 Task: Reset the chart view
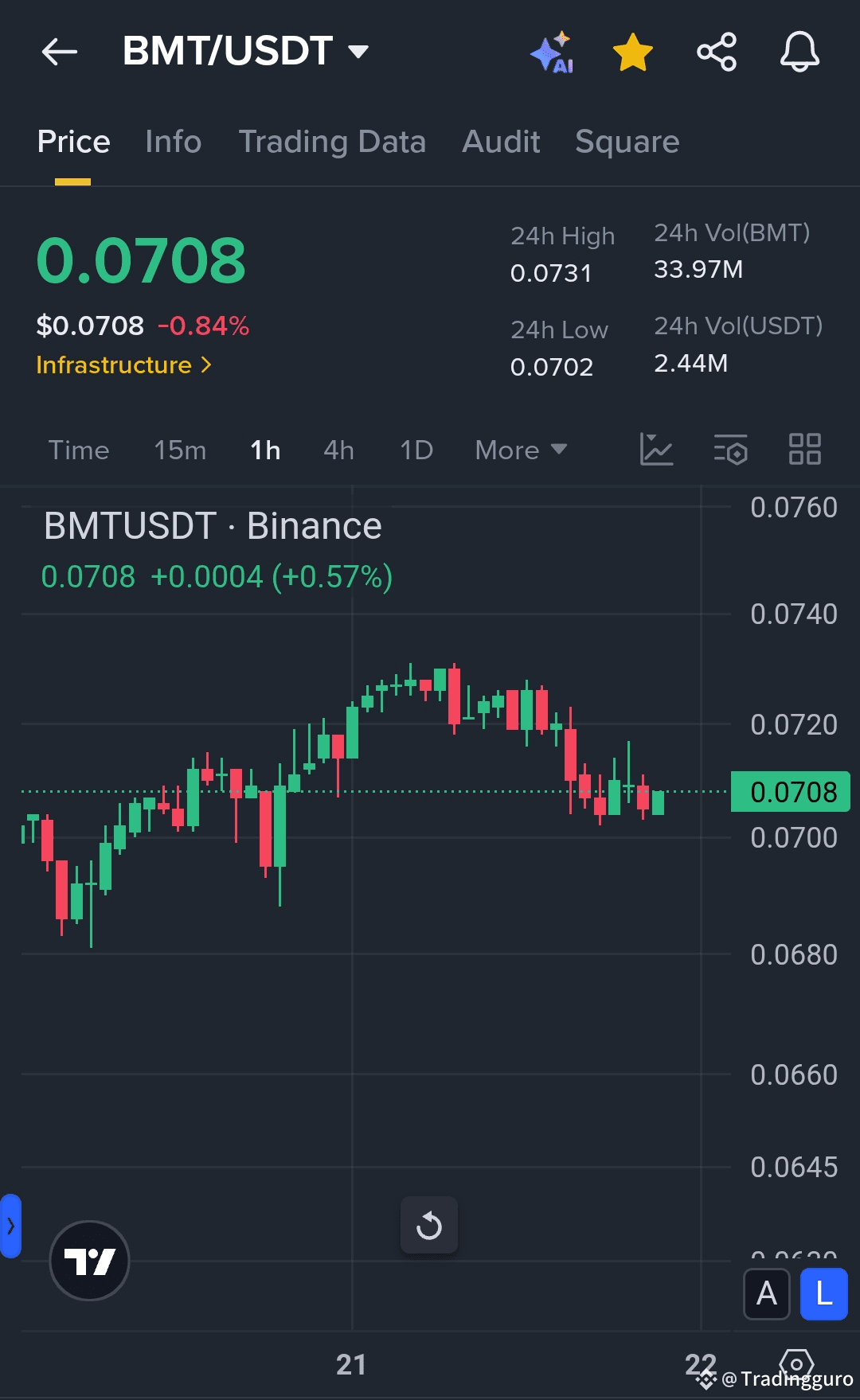coord(429,1225)
